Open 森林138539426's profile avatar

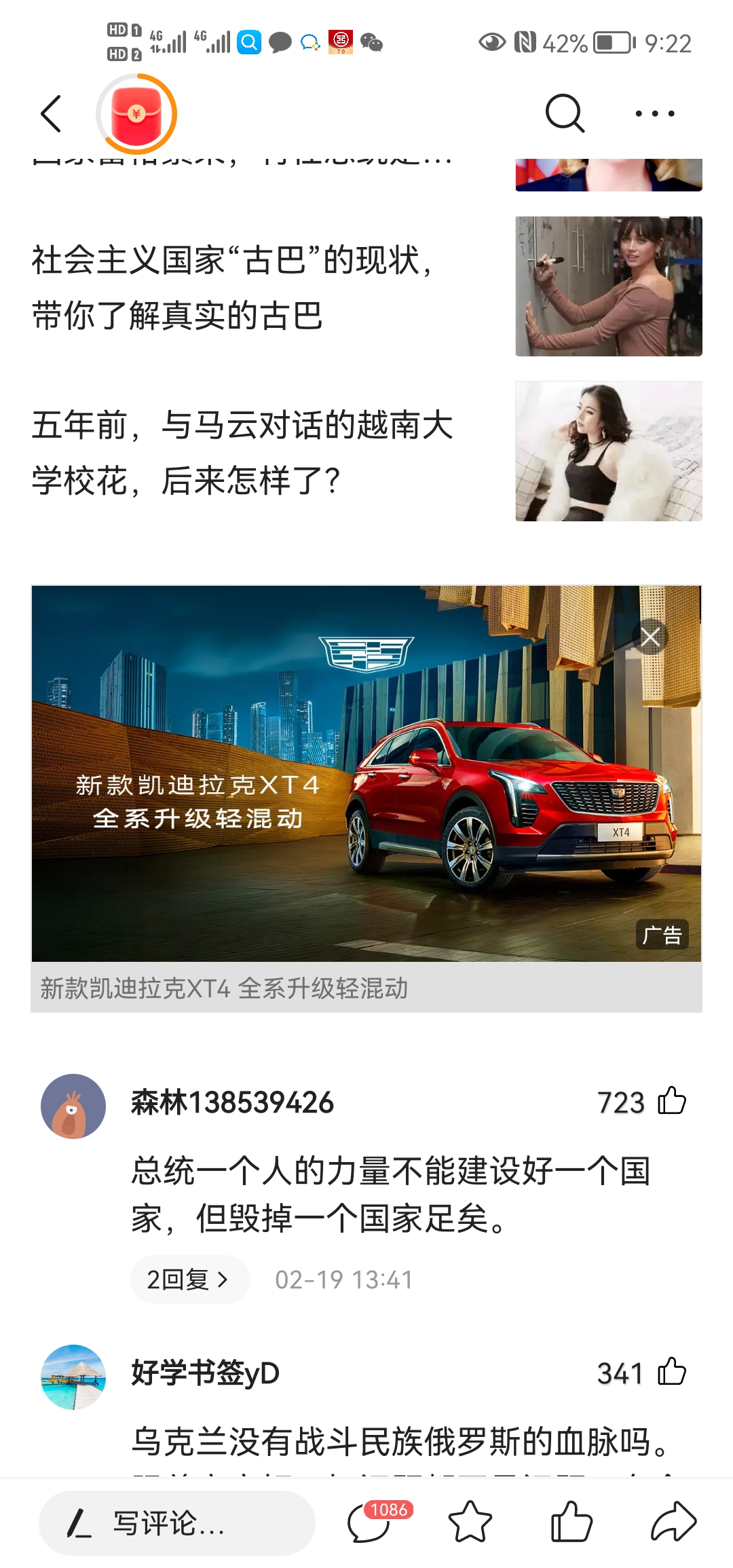[x=73, y=1106]
